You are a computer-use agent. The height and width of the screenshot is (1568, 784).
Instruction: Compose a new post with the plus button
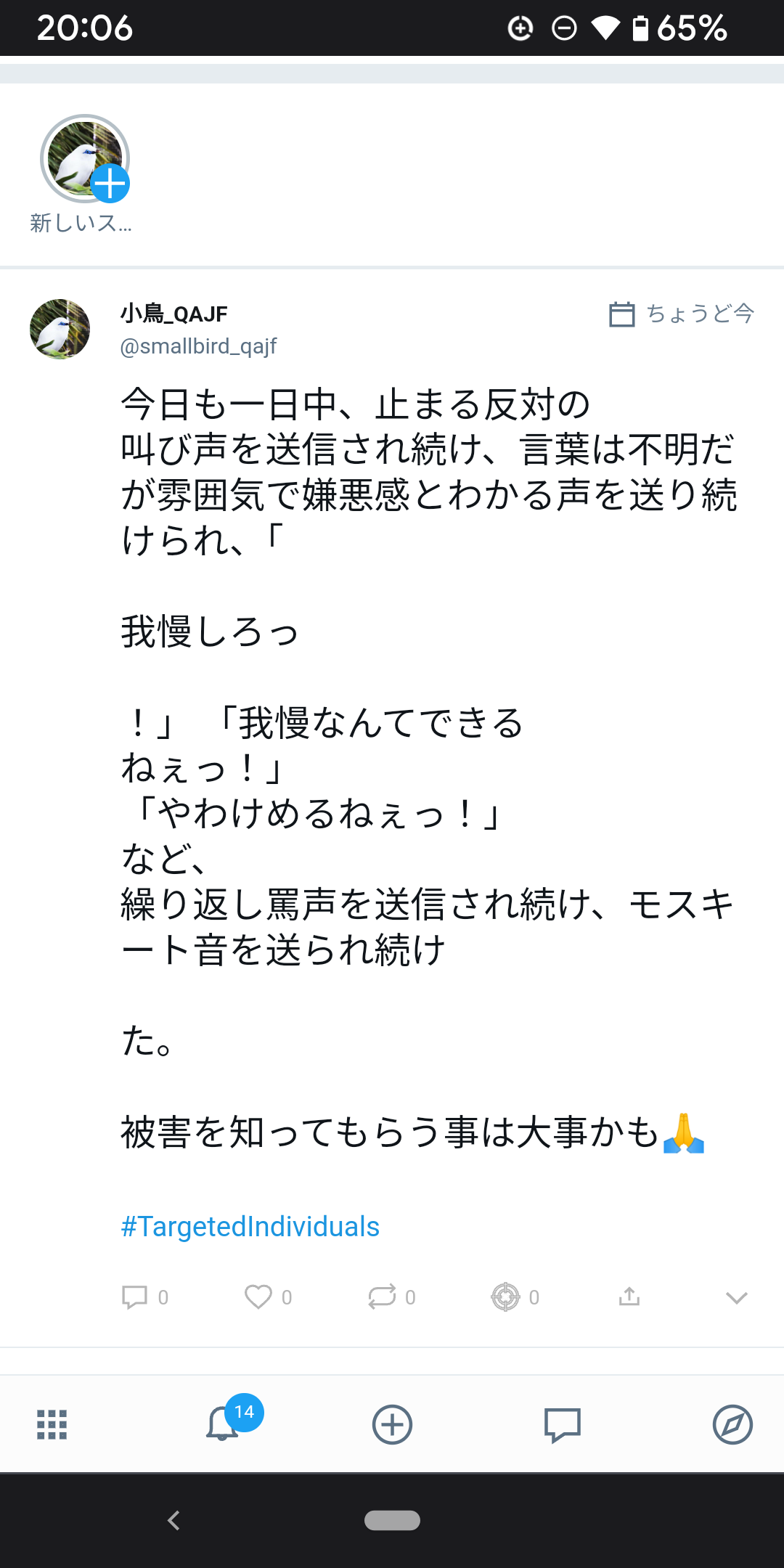coord(392,1424)
